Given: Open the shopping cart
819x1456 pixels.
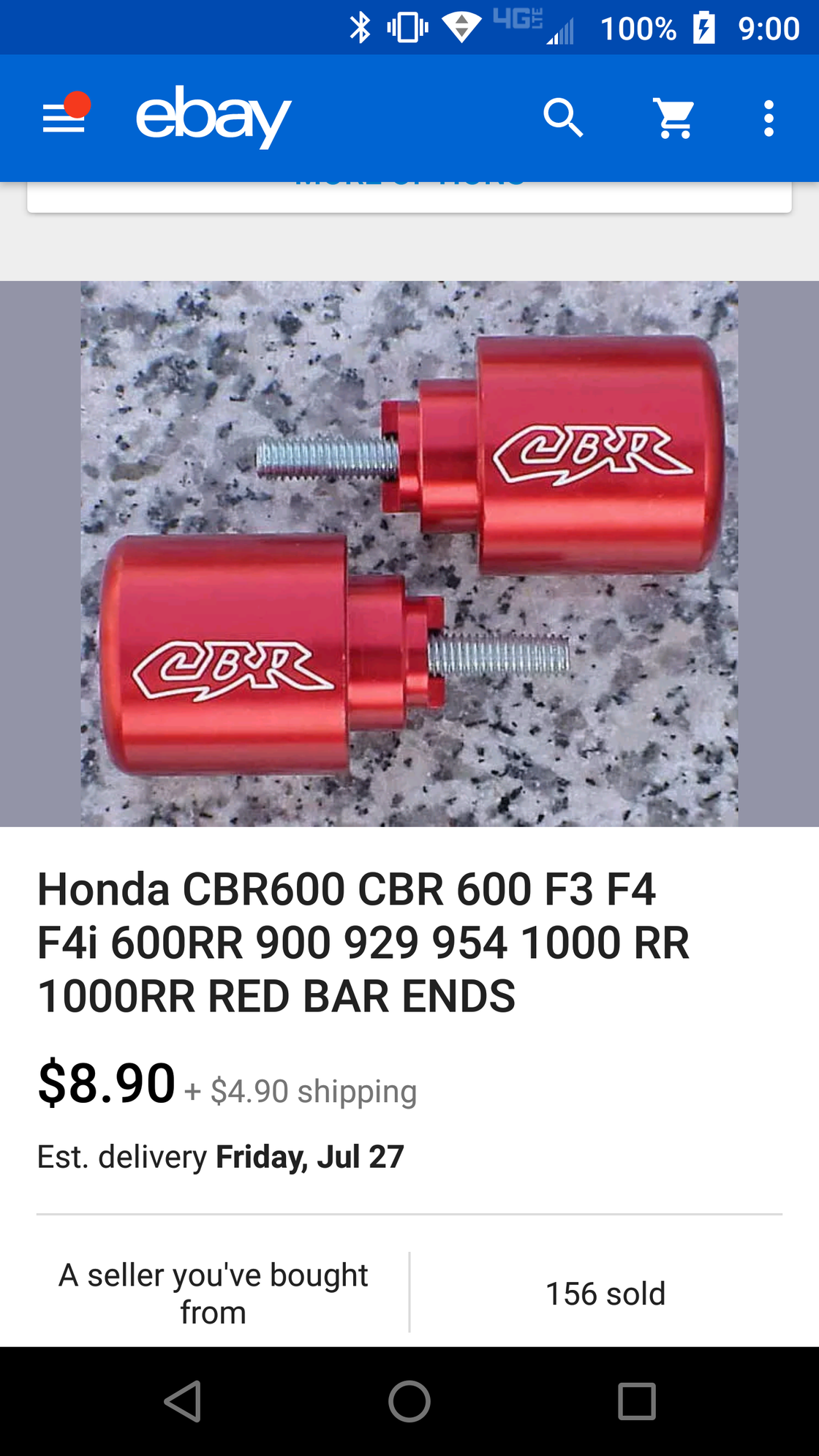Looking at the screenshot, I should [x=674, y=118].
